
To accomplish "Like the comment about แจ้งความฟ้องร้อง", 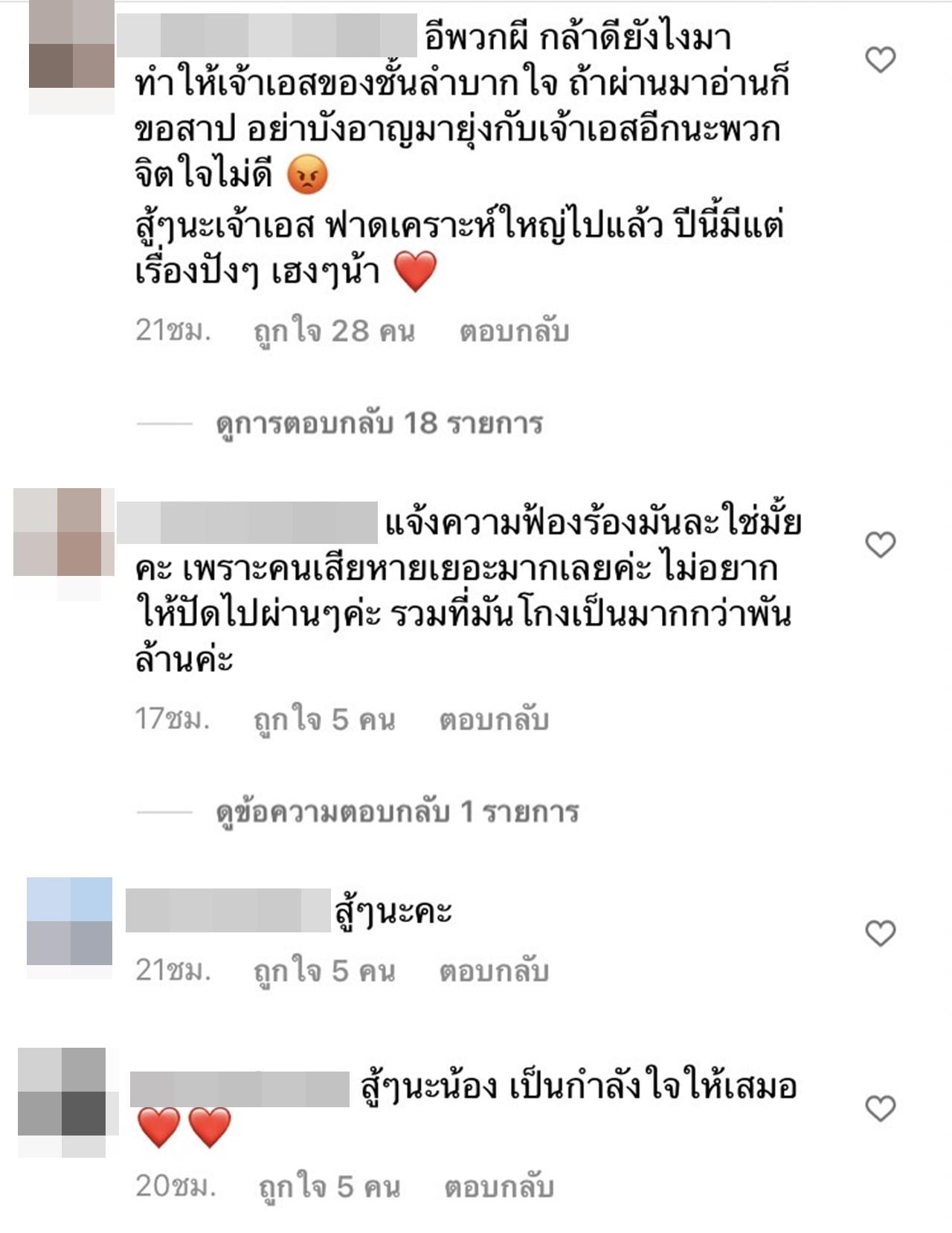I will pyautogui.click(x=880, y=545).
